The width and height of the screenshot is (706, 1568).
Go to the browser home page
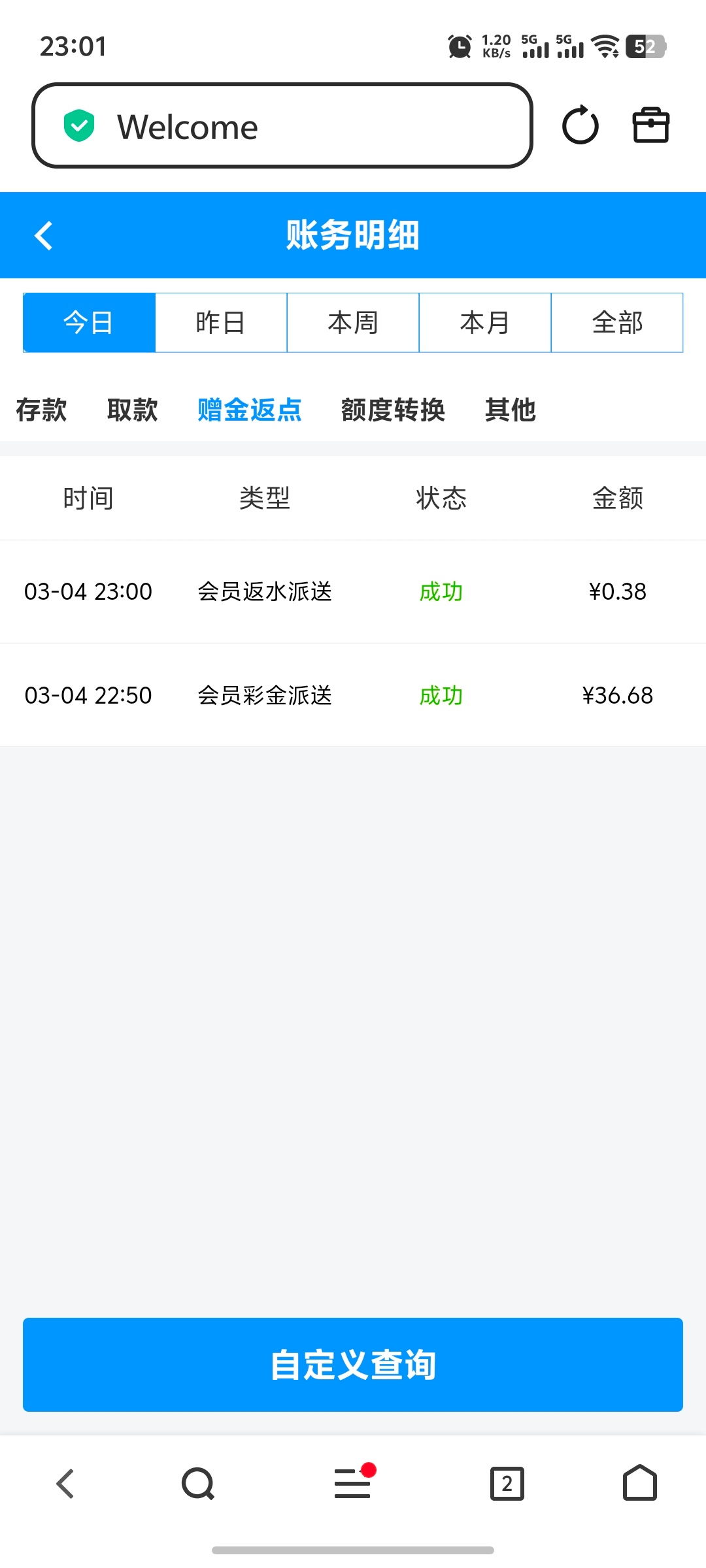[640, 1484]
